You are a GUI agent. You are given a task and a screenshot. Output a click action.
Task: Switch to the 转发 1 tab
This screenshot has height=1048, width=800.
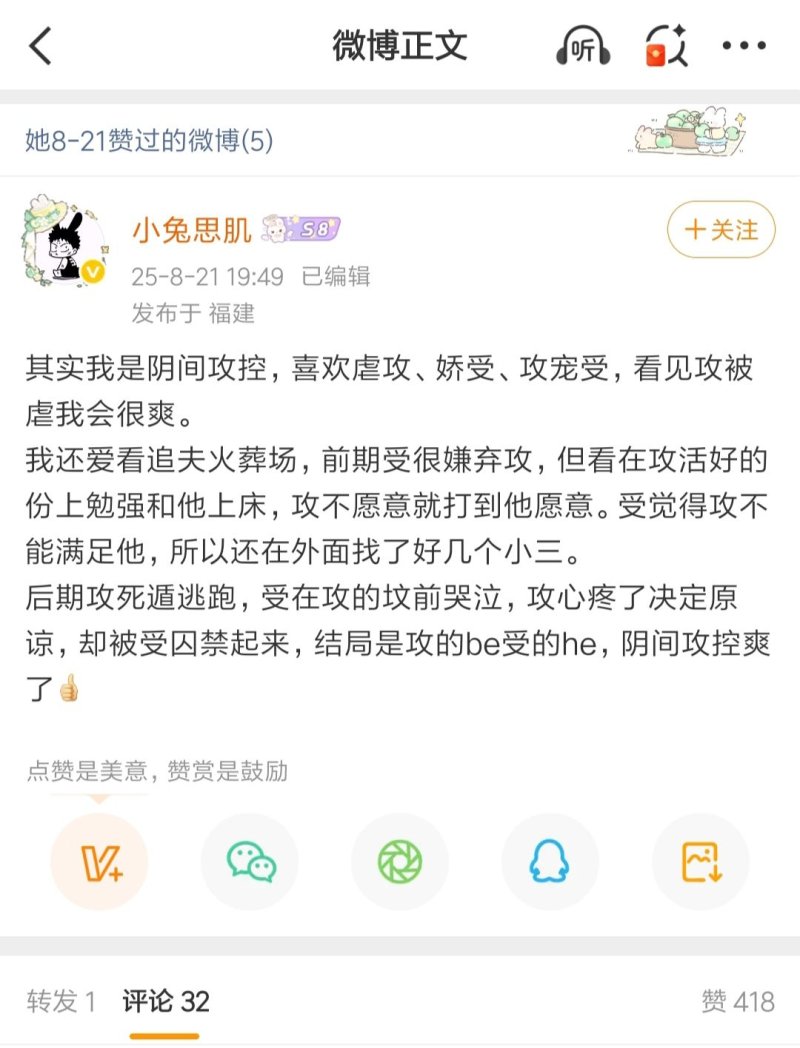click(x=61, y=1001)
